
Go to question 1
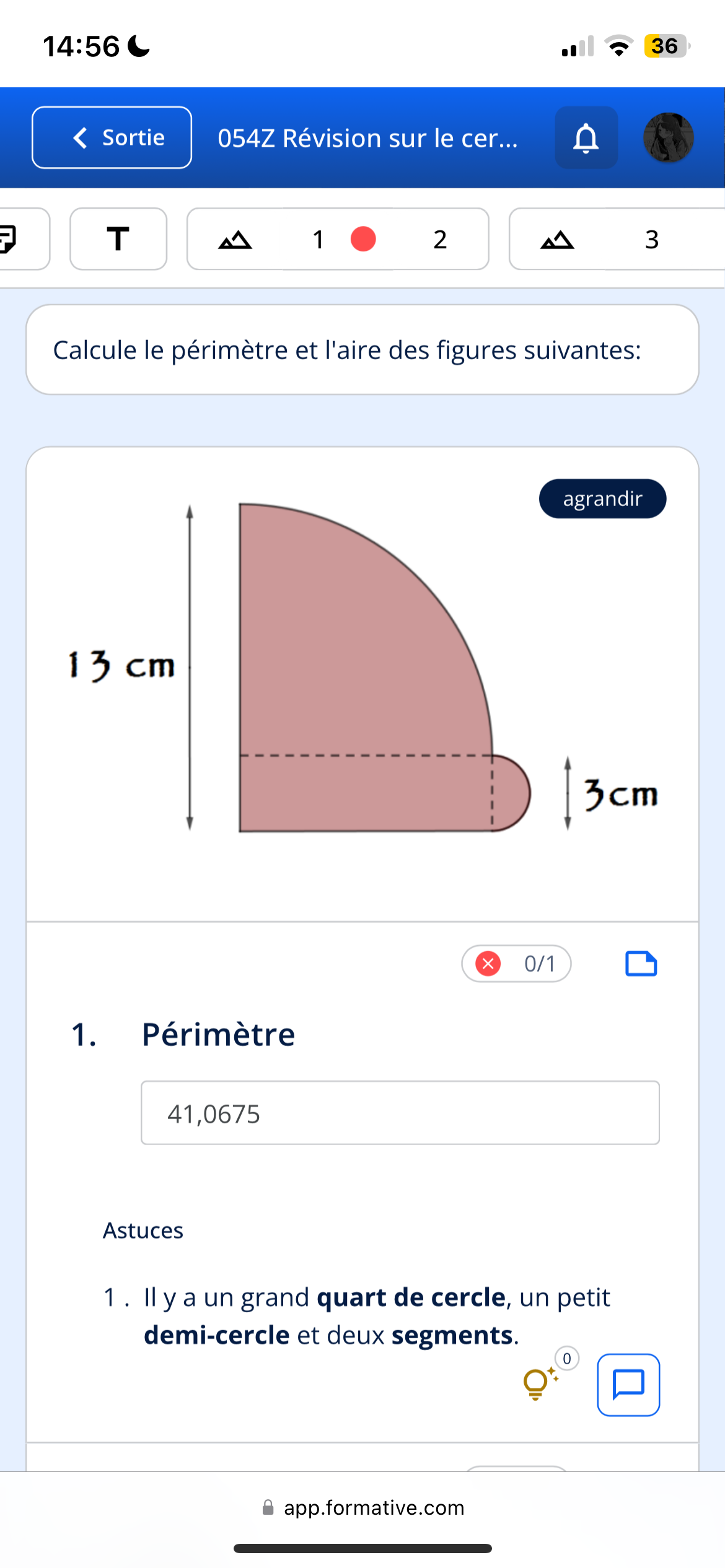(x=319, y=239)
